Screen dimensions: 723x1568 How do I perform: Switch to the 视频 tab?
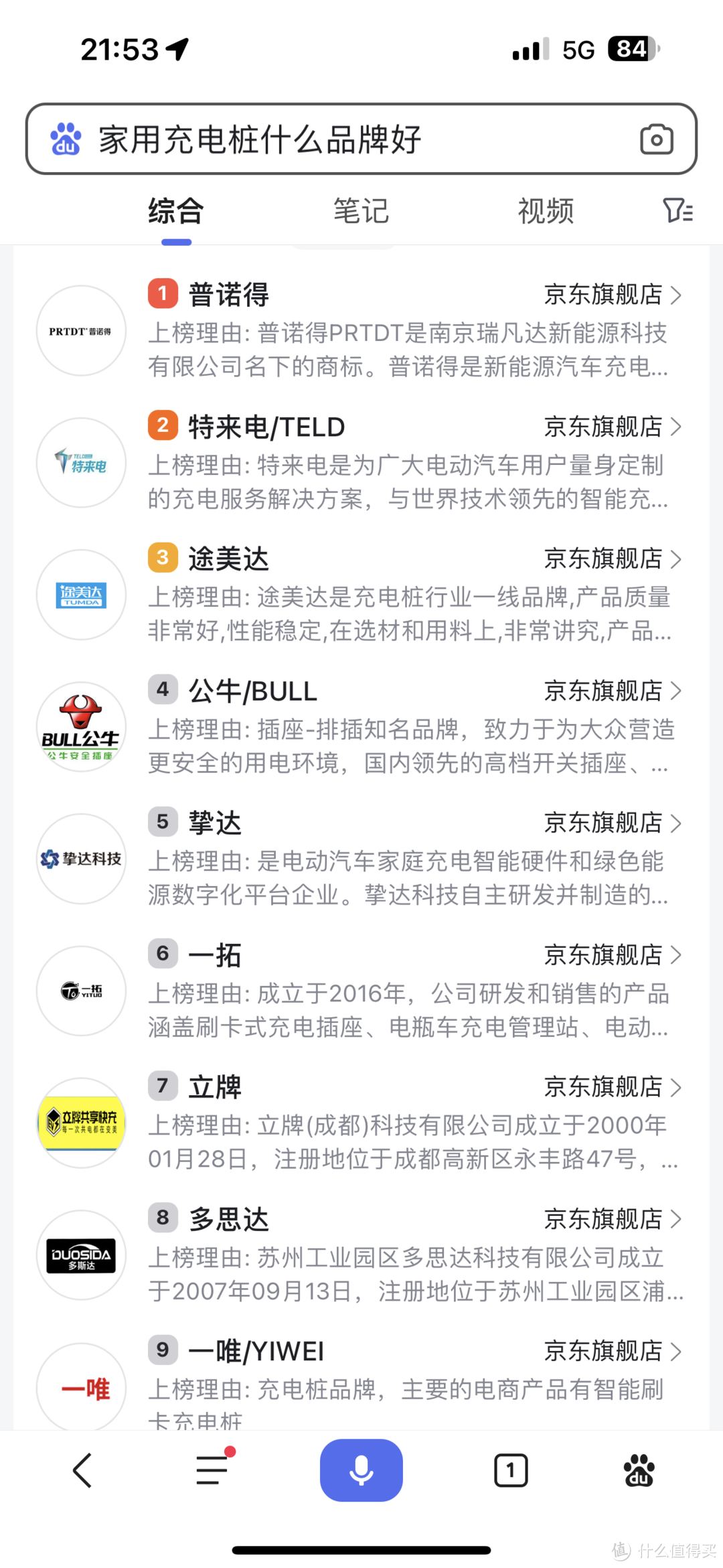[545, 211]
